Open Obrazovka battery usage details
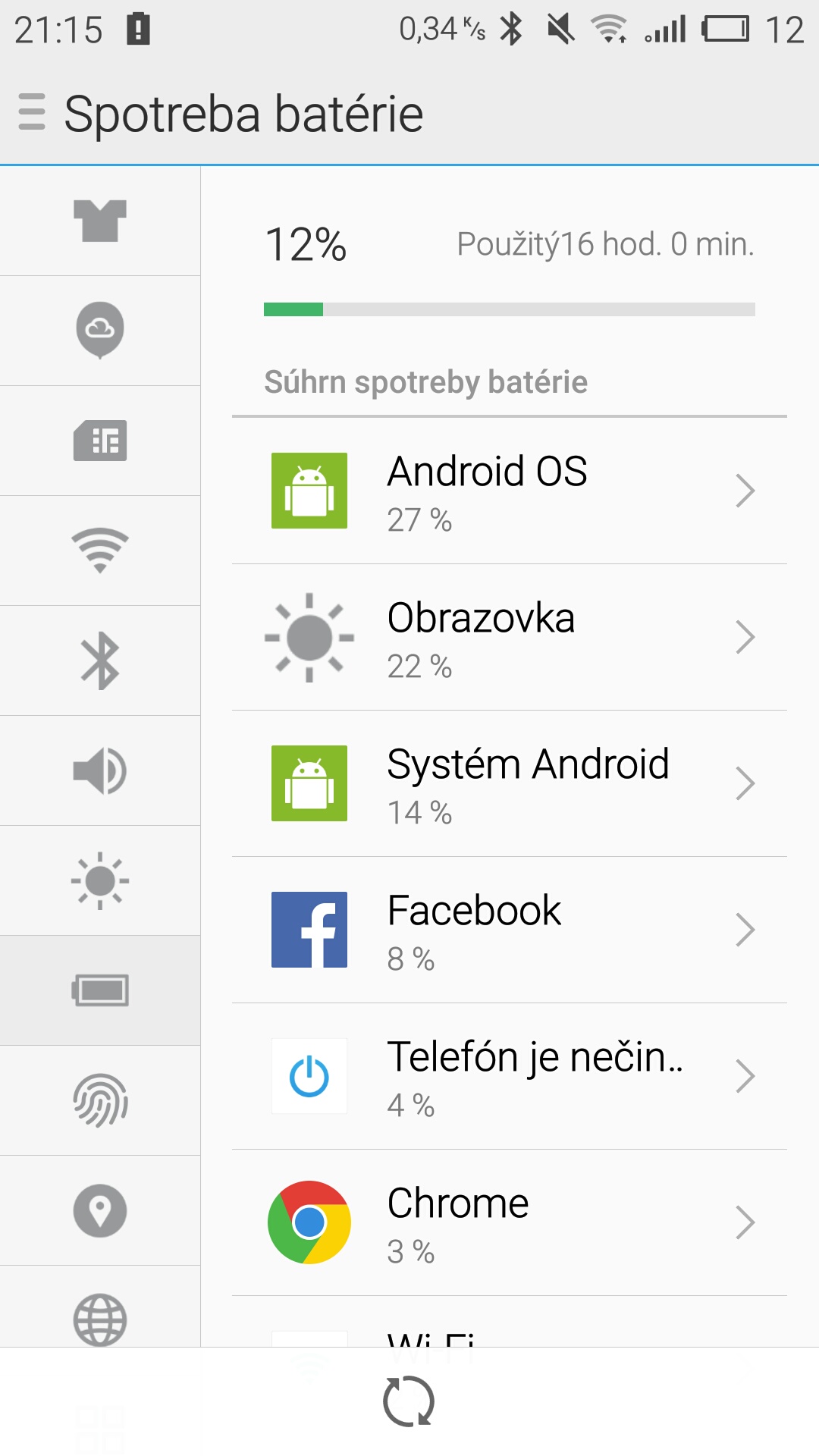Screen dimensions: 819x1456 (509, 637)
